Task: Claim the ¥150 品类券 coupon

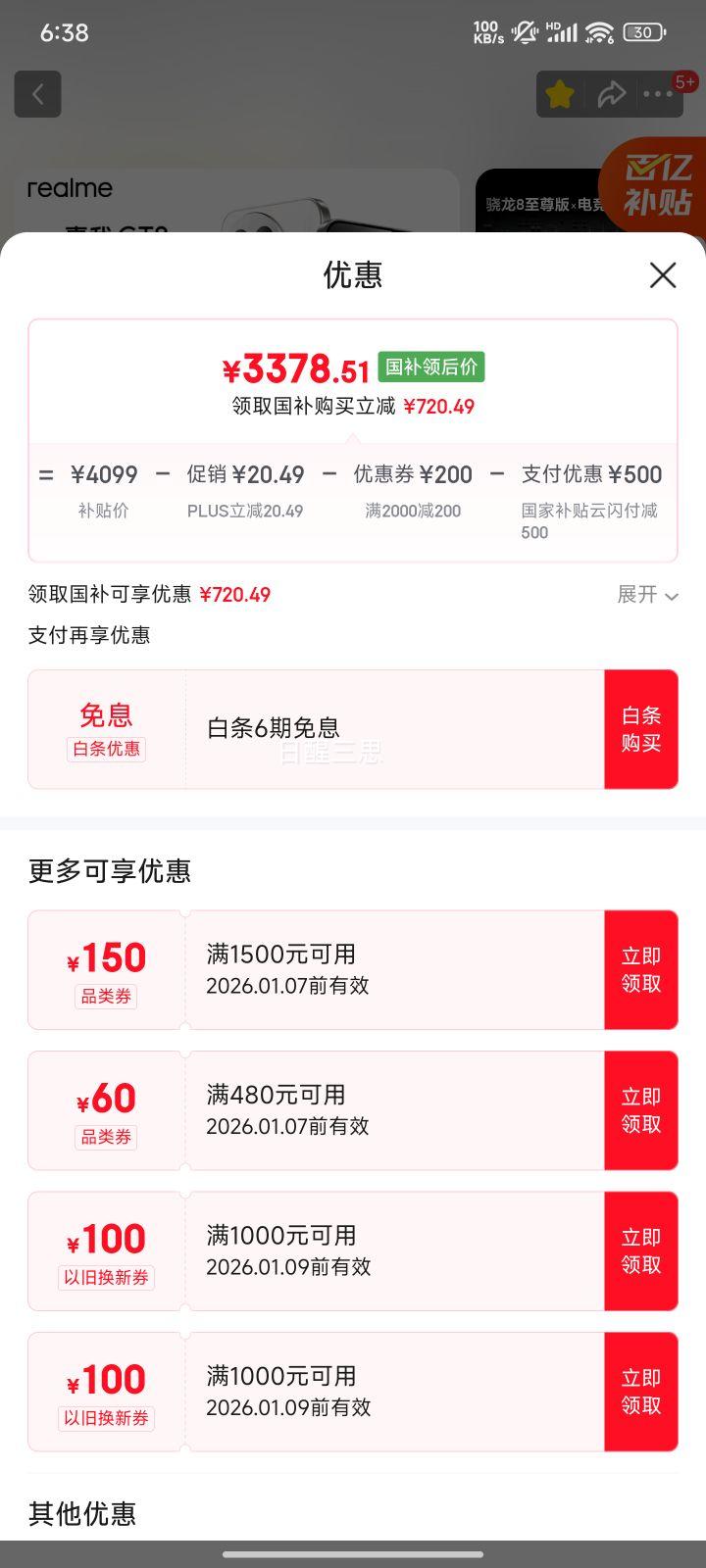Action: [641, 969]
